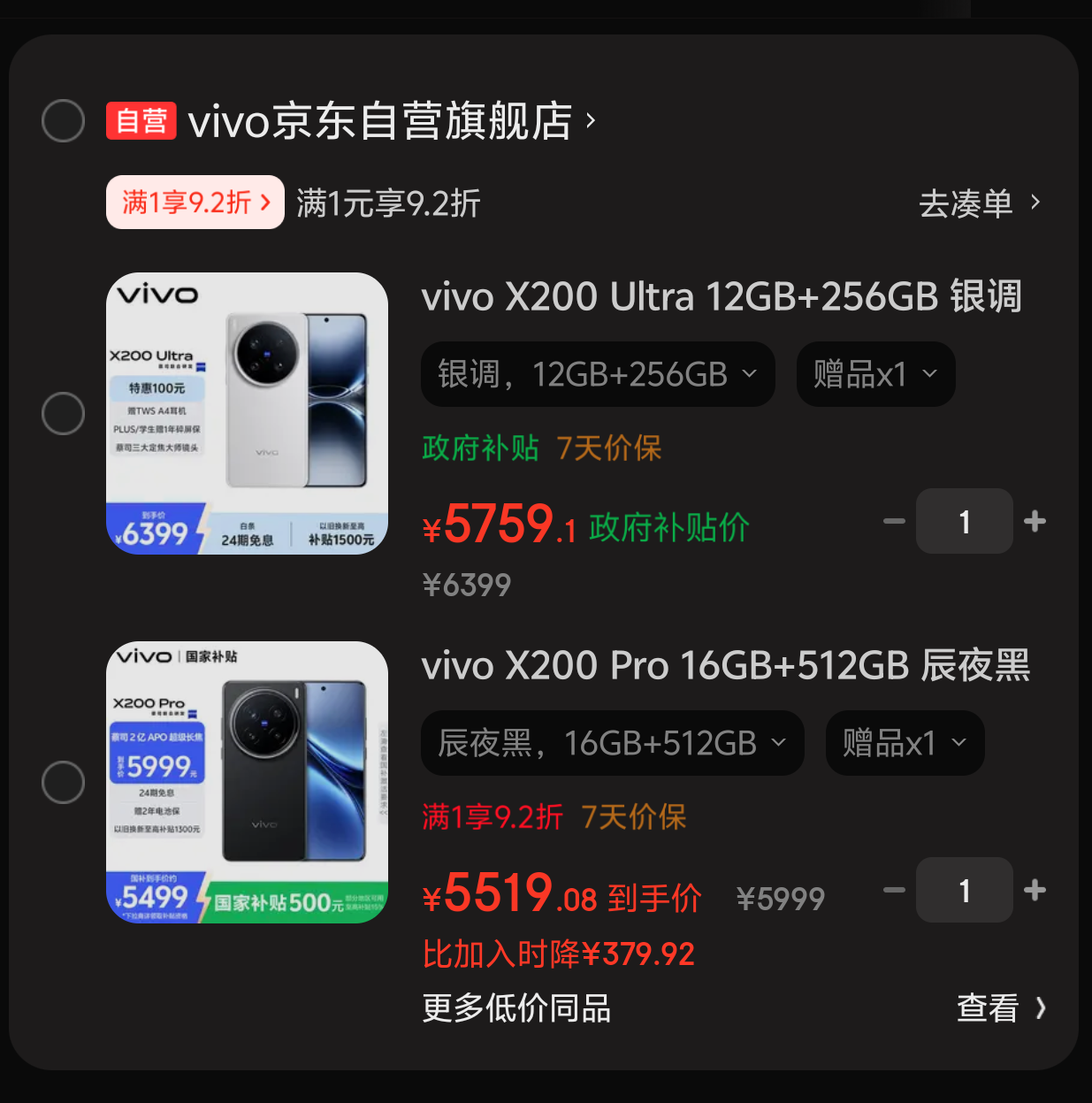Decrease the X200 Ultra quantity
The width and height of the screenshot is (1092, 1103).
(894, 521)
